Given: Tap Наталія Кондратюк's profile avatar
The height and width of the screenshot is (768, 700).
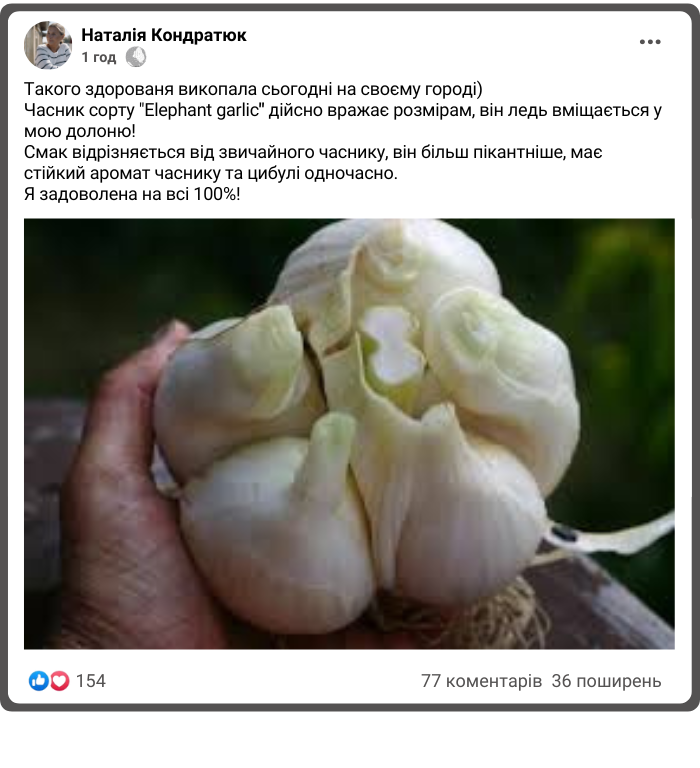Looking at the screenshot, I should [48, 45].
